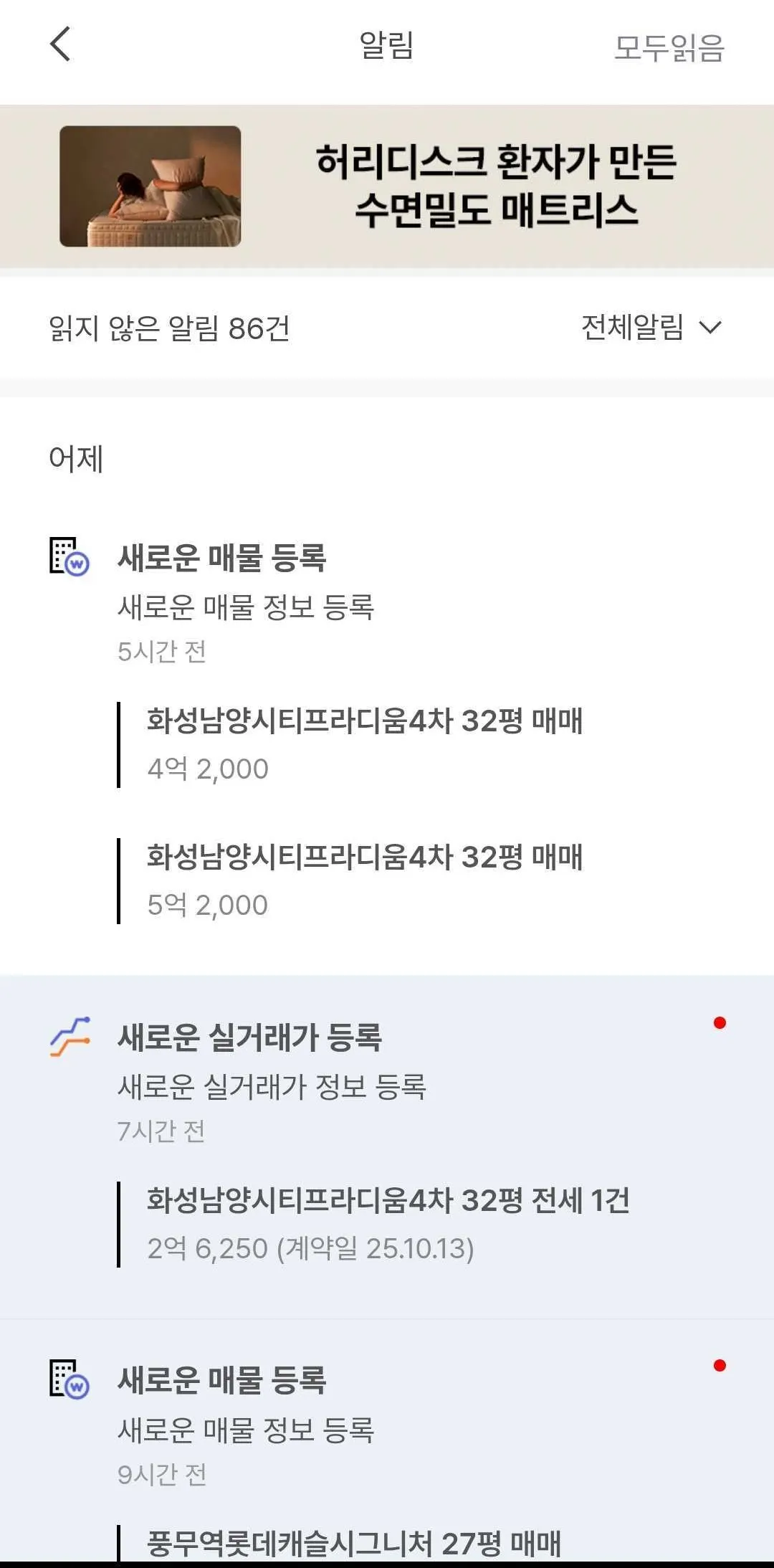The width and height of the screenshot is (774, 1568).
Task: Go back from the 알림 screen
Action: coord(60,44)
